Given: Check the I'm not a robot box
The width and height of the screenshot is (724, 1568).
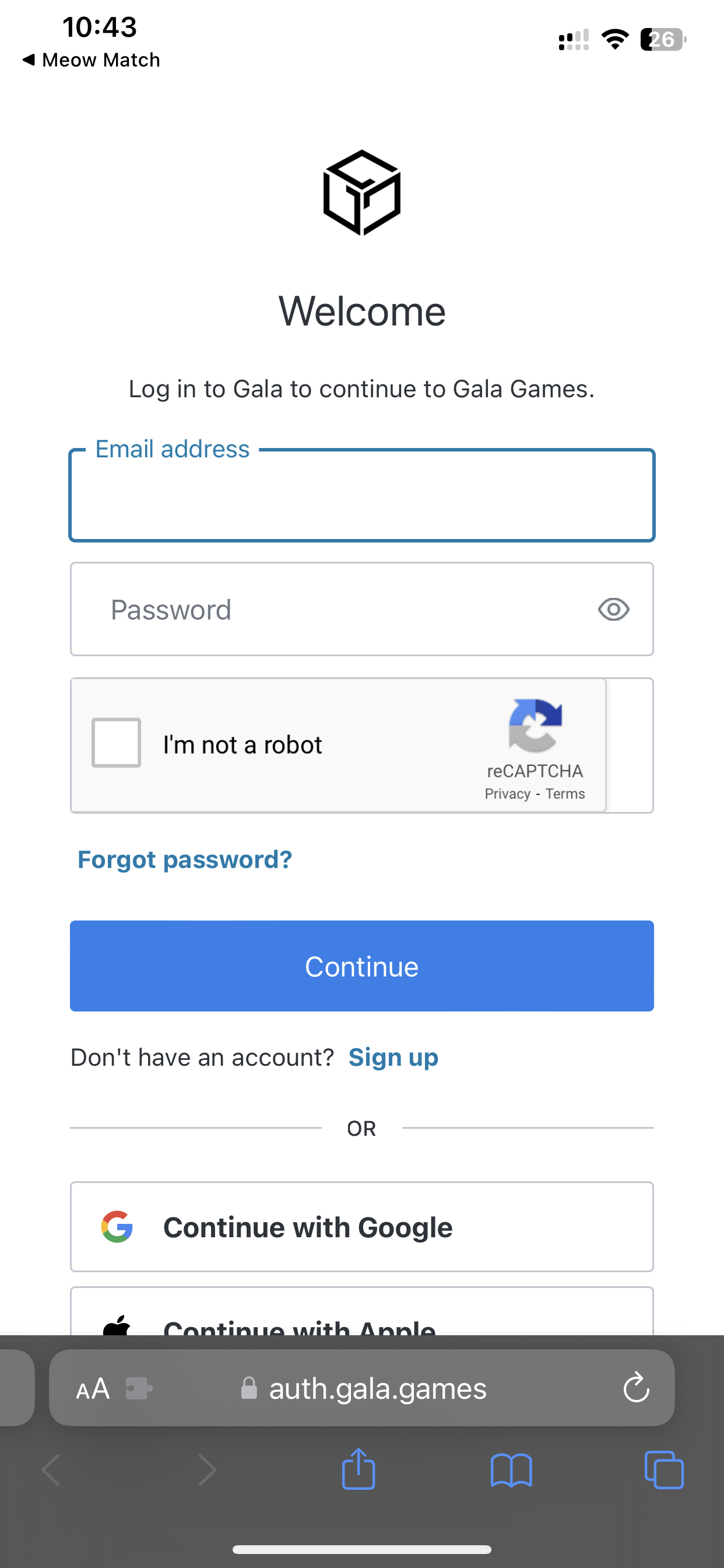Looking at the screenshot, I should [x=116, y=743].
